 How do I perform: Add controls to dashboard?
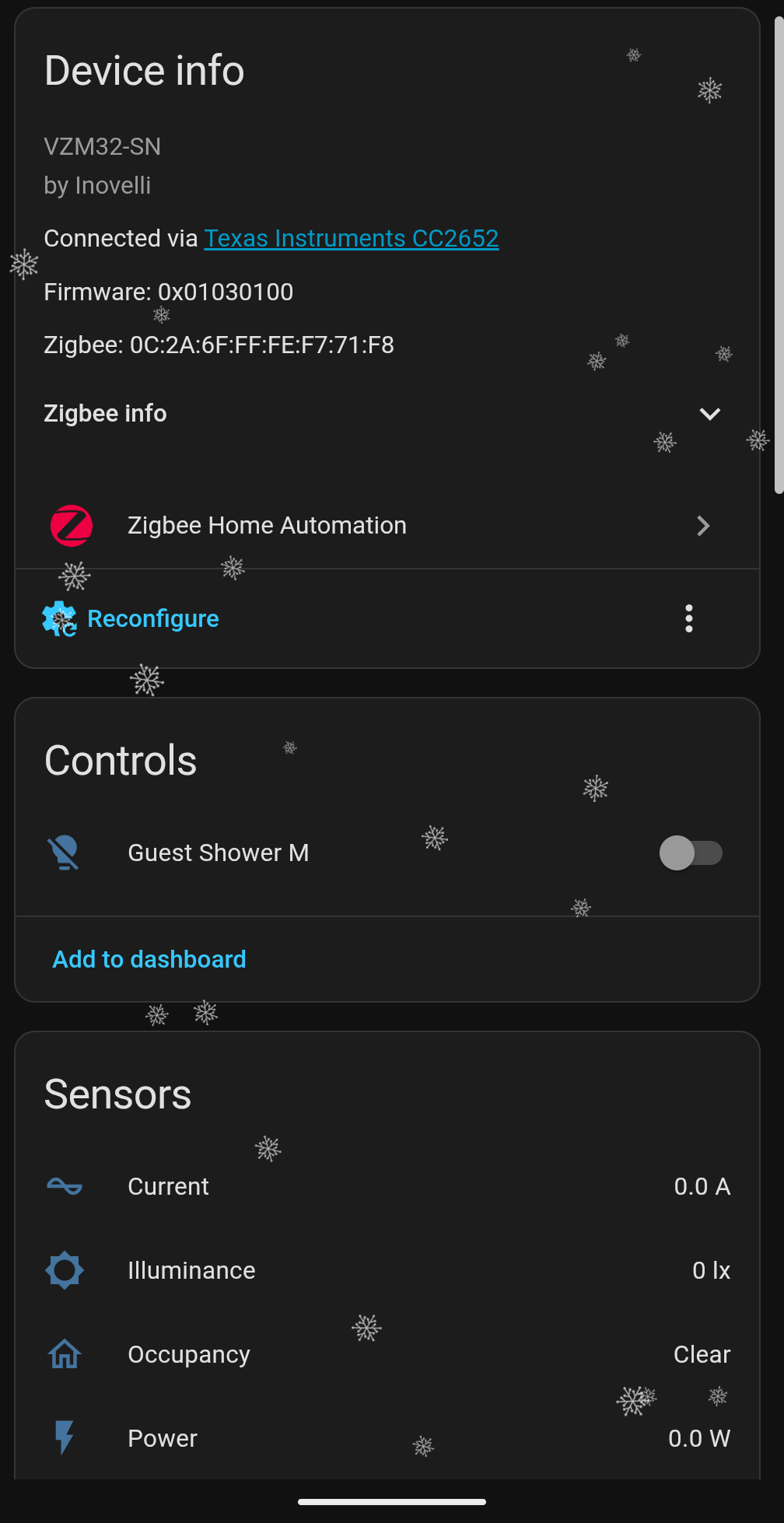pyautogui.click(x=149, y=959)
